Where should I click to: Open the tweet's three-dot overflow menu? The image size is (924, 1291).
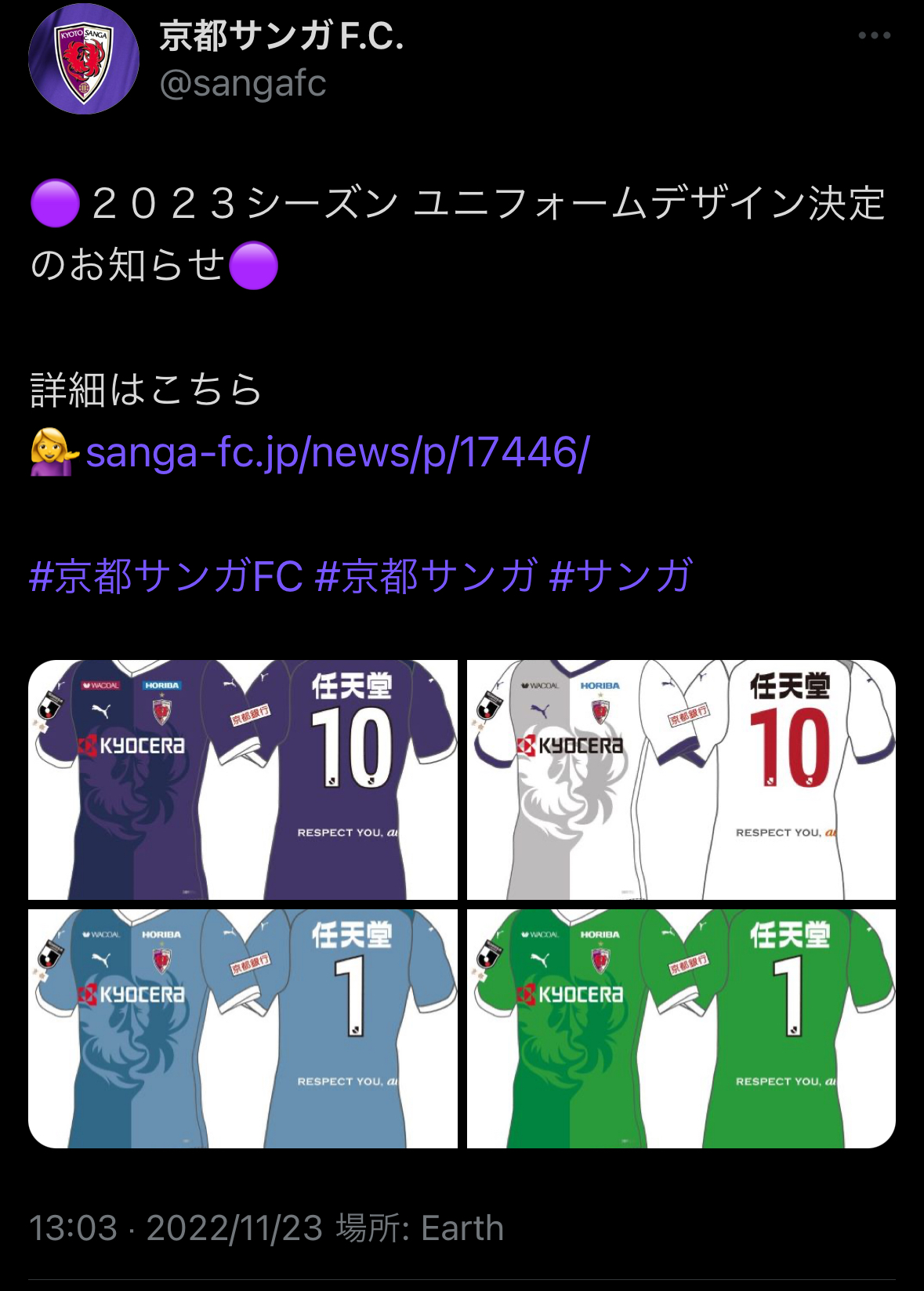coord(874,35)
